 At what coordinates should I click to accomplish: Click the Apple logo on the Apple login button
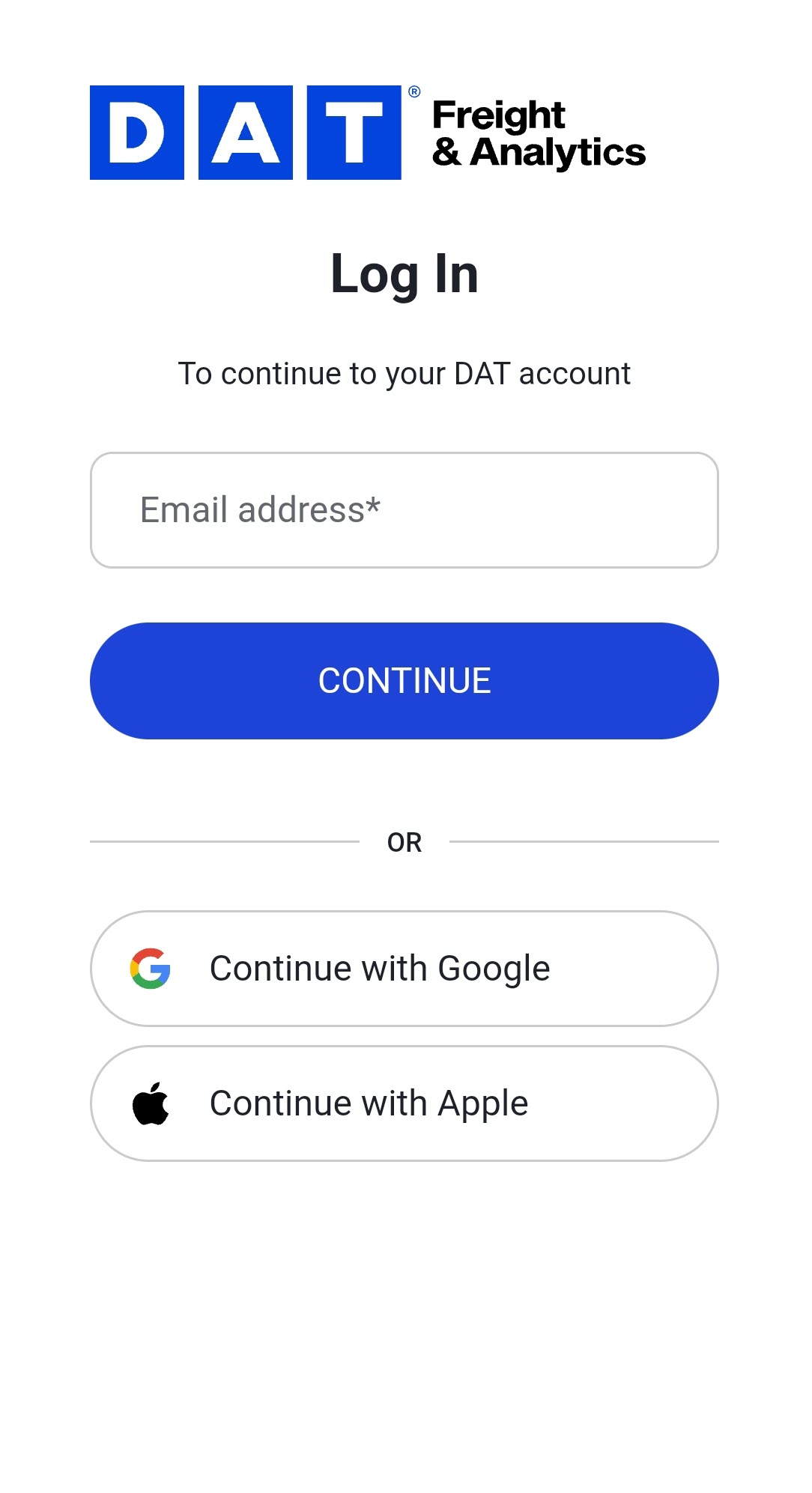(151, 1102)
